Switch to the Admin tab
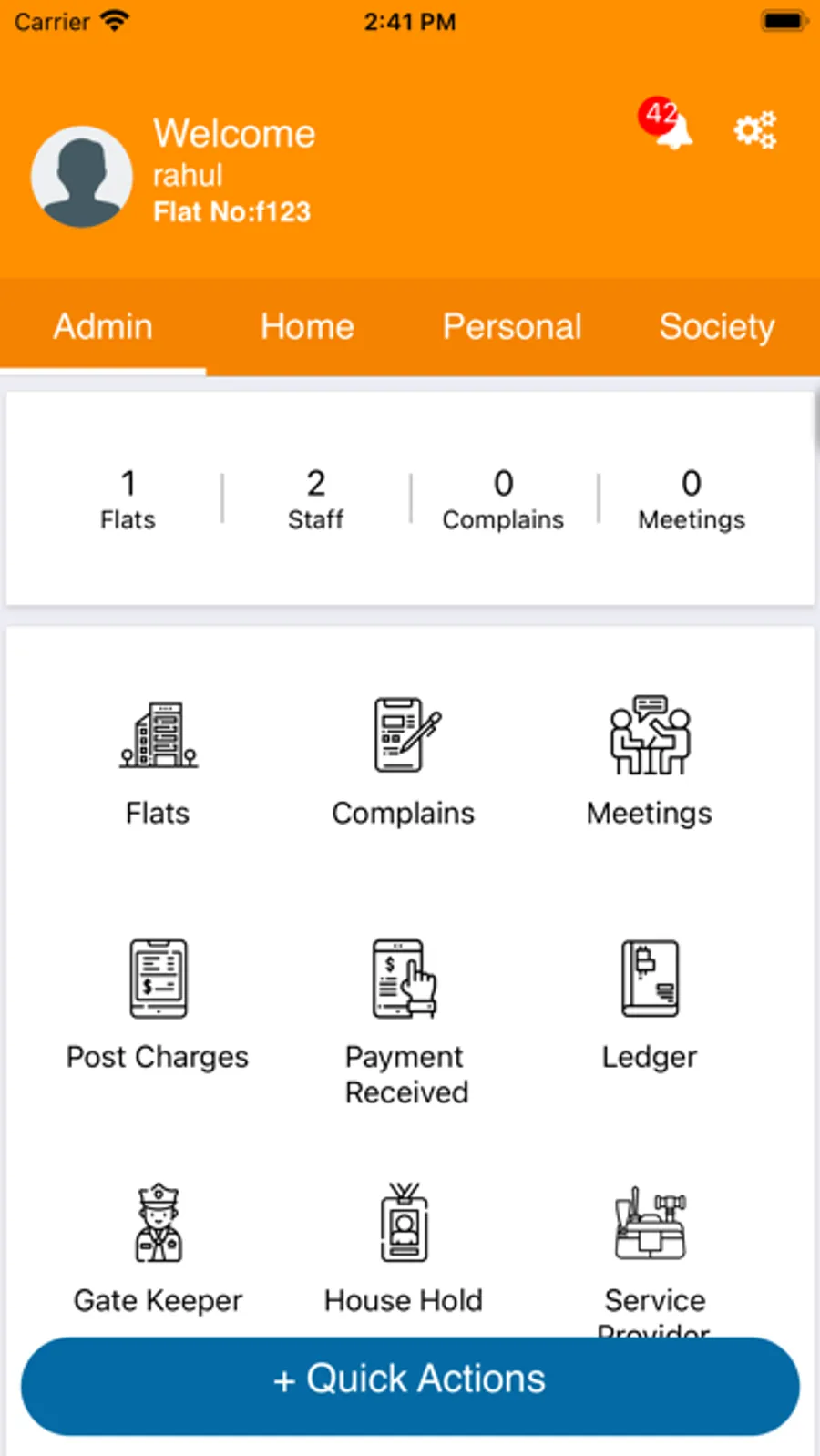Viewport: 820px width, 1456px height. click(103, 326)
